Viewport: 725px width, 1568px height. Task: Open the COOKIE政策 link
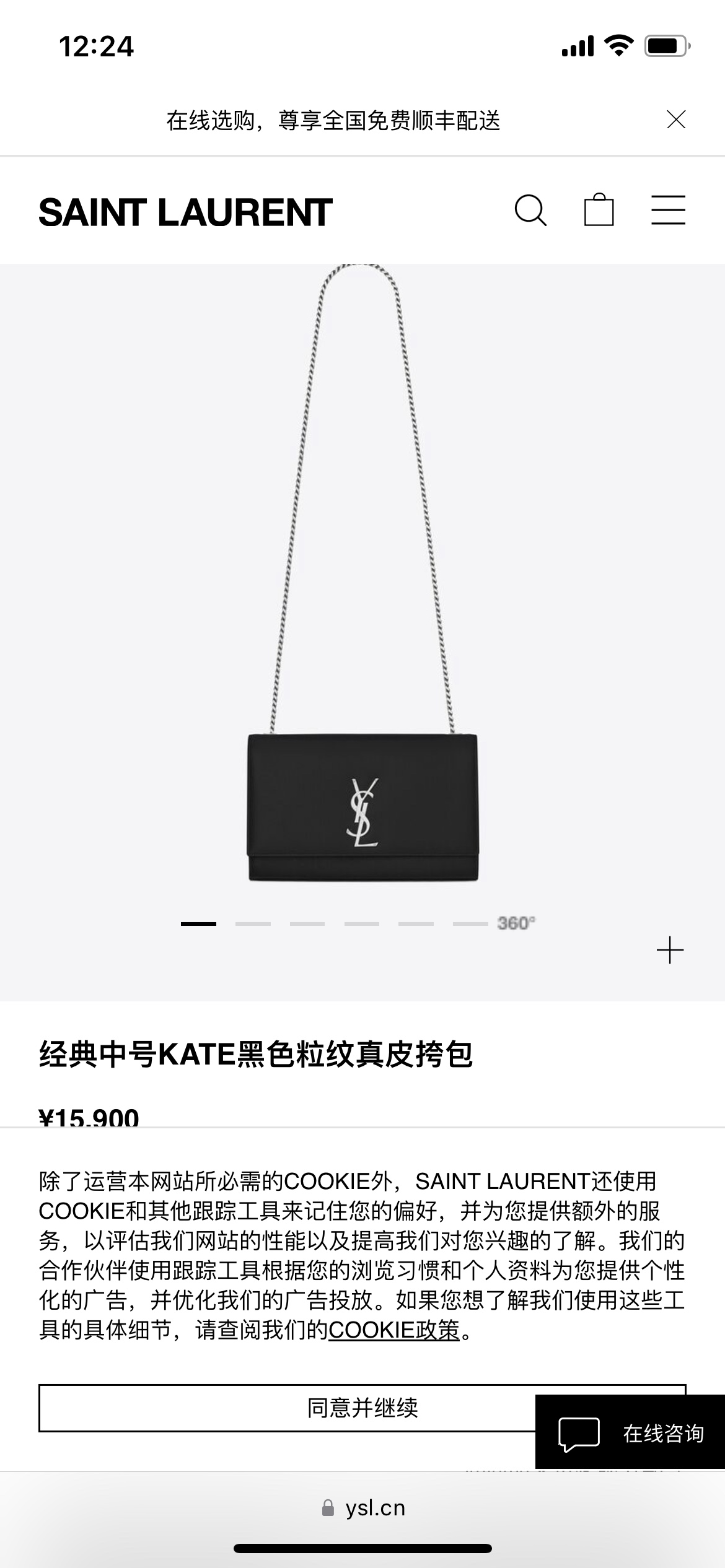point(394,1330)
